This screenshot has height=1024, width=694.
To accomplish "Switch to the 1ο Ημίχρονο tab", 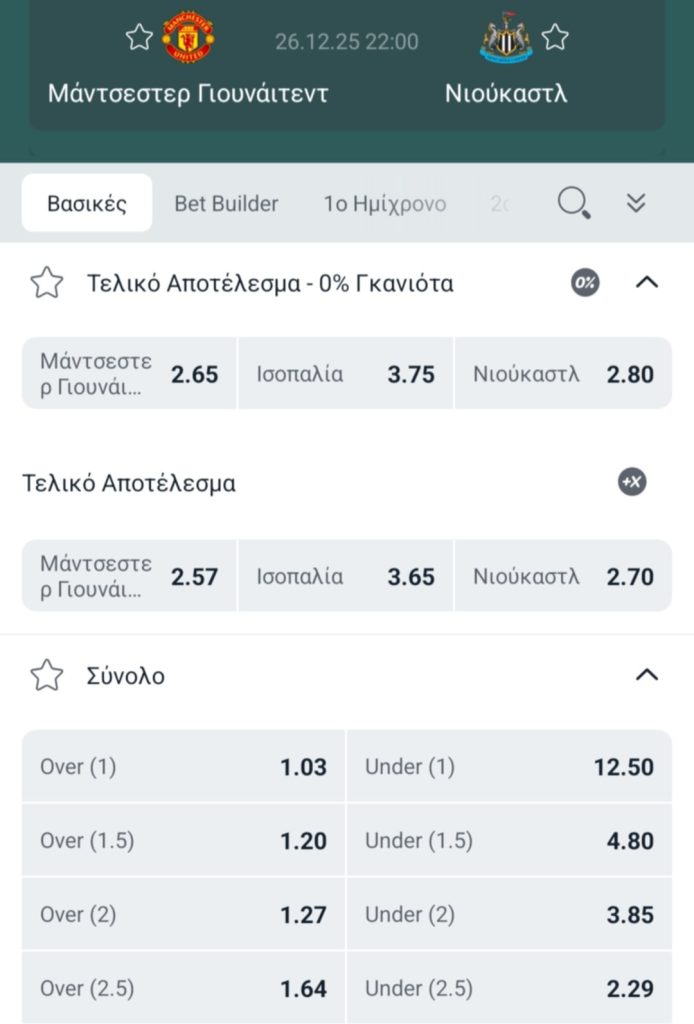I will coord(385,204).
